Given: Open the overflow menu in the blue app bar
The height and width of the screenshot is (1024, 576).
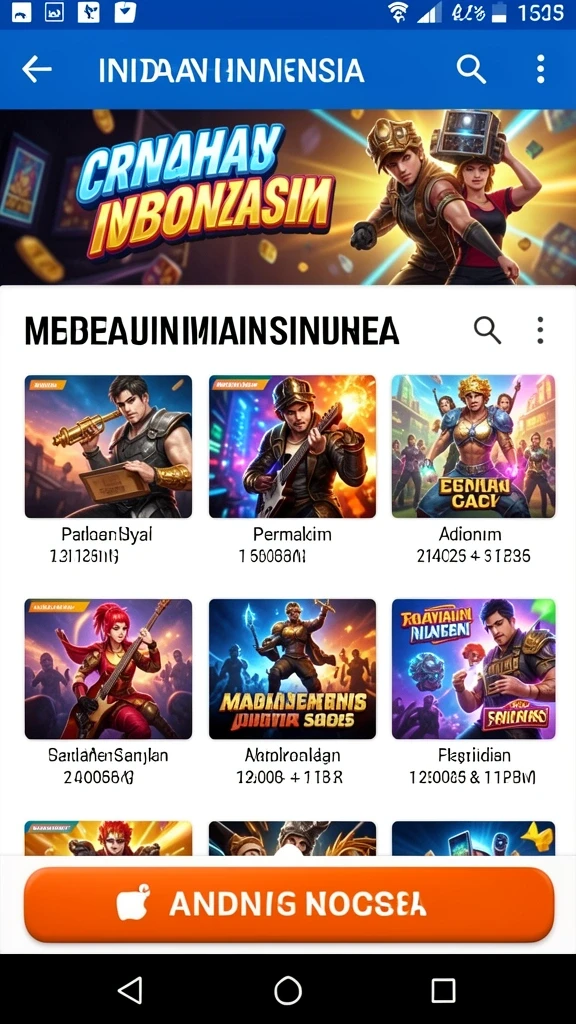Looking at the screenshot, I should [x=540, y=69].
